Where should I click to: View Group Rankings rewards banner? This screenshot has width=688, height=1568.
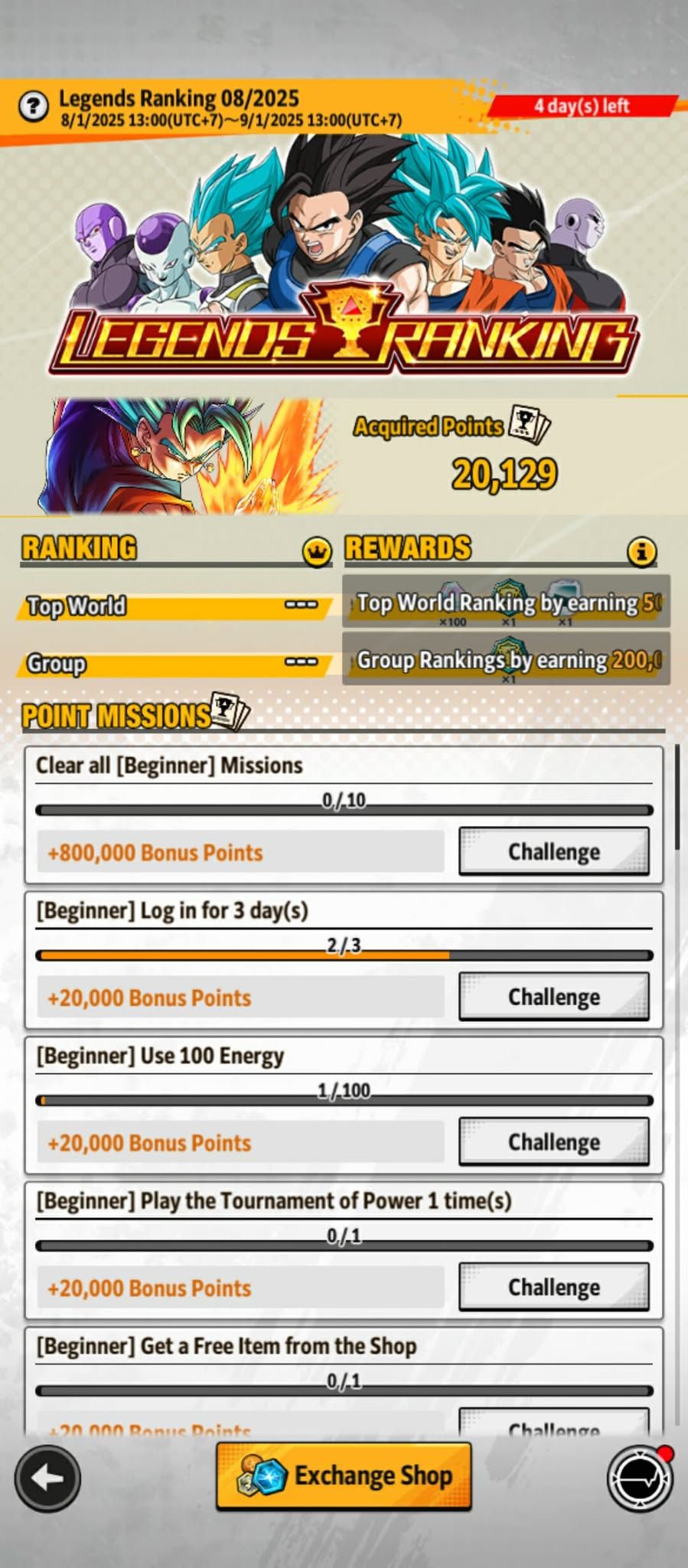pos(506,660)
